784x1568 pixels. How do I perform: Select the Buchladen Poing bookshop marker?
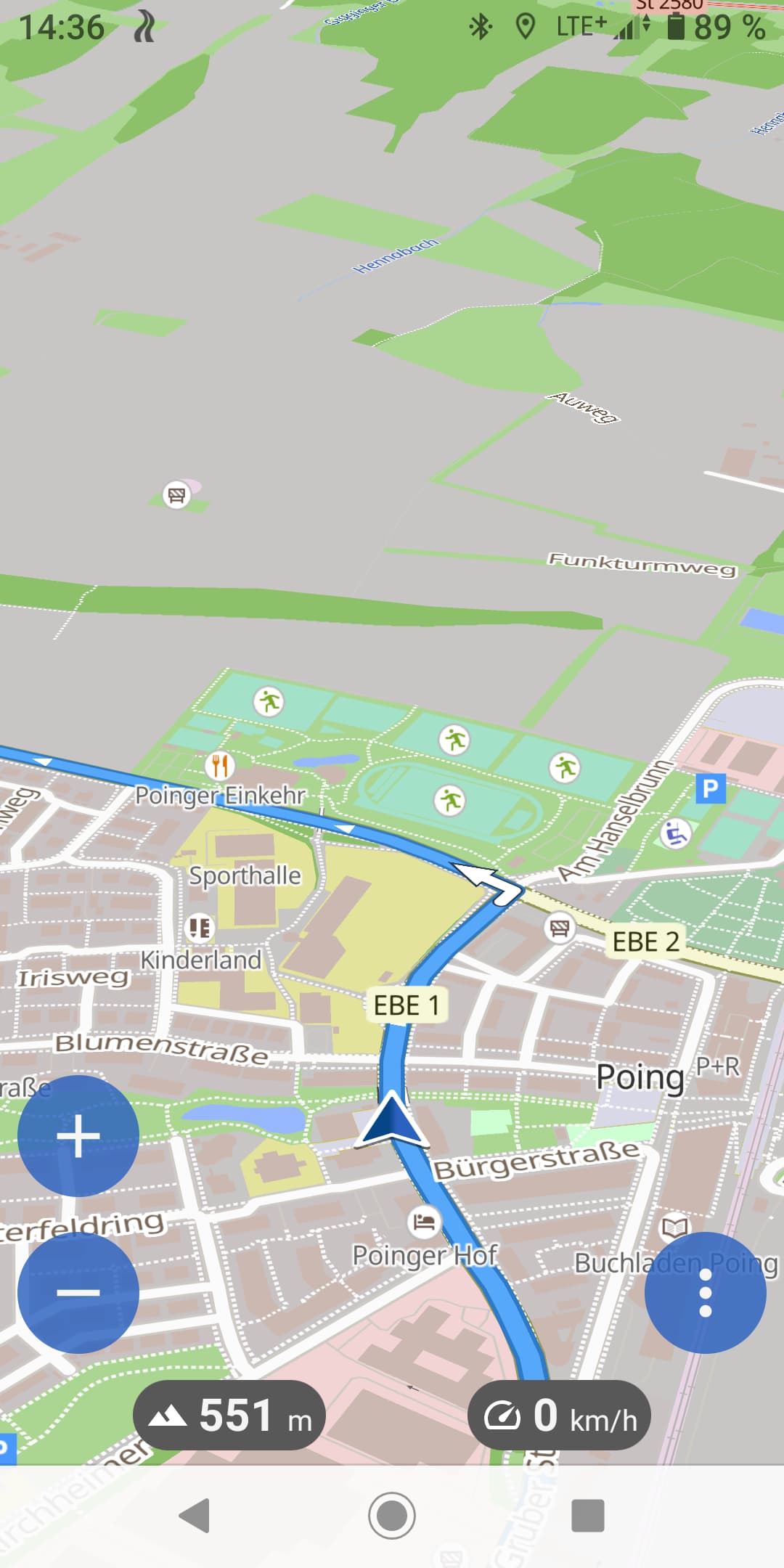click(674, 1228)
